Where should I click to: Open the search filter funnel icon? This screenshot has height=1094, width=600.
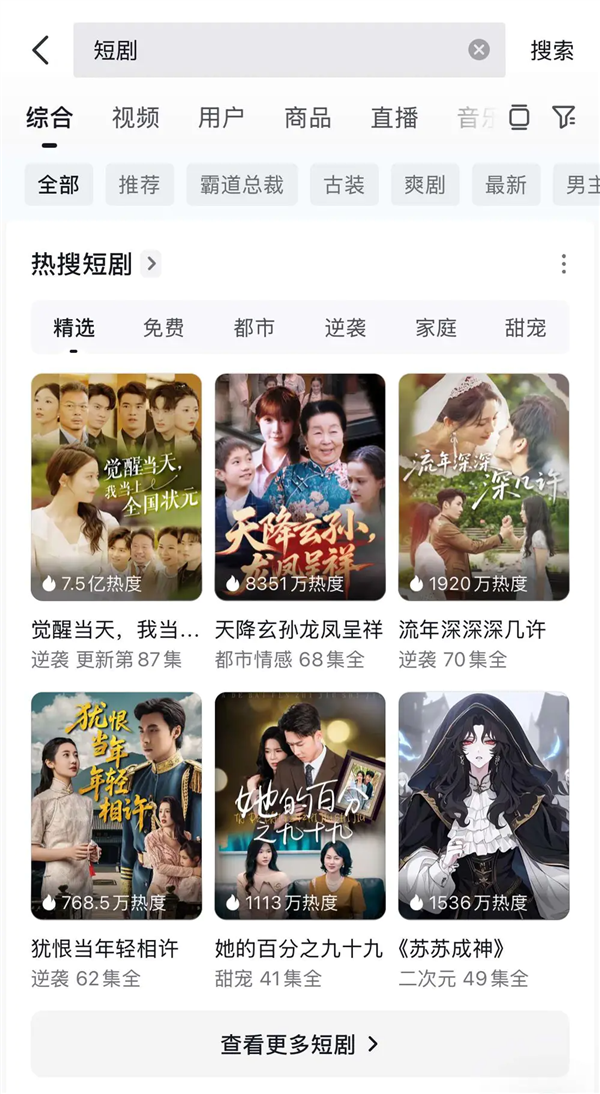564,117
